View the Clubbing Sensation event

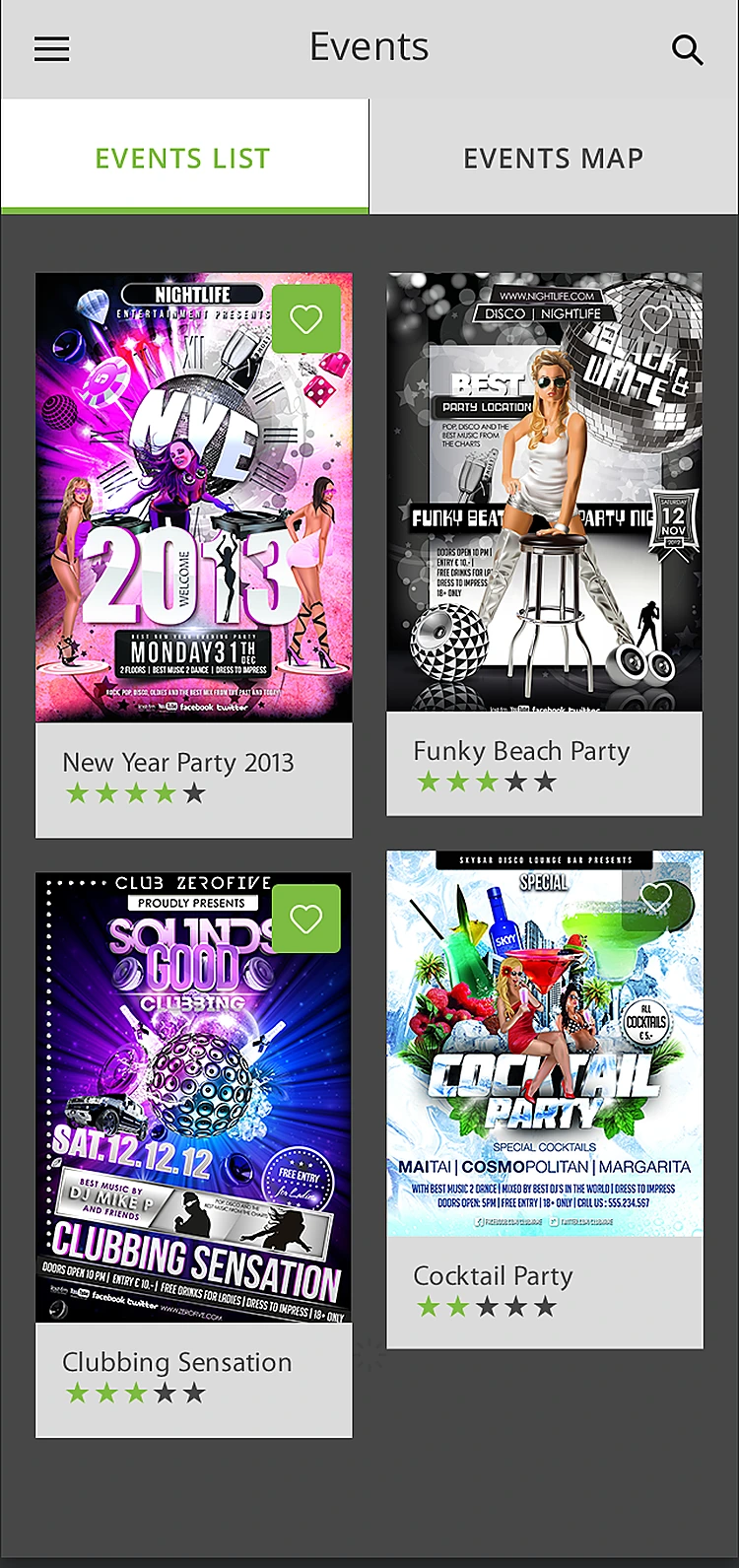click(x=194, y=1154)
